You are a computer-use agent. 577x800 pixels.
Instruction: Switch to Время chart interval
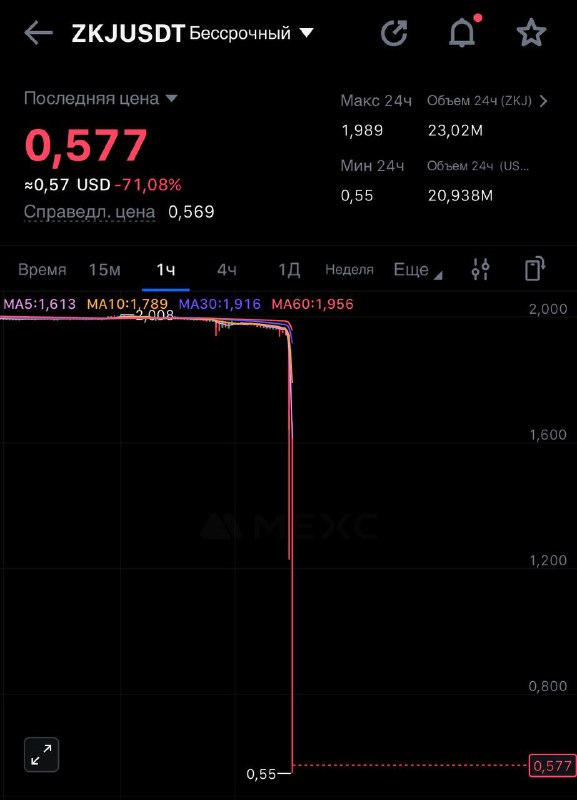(x=42, y=269)
